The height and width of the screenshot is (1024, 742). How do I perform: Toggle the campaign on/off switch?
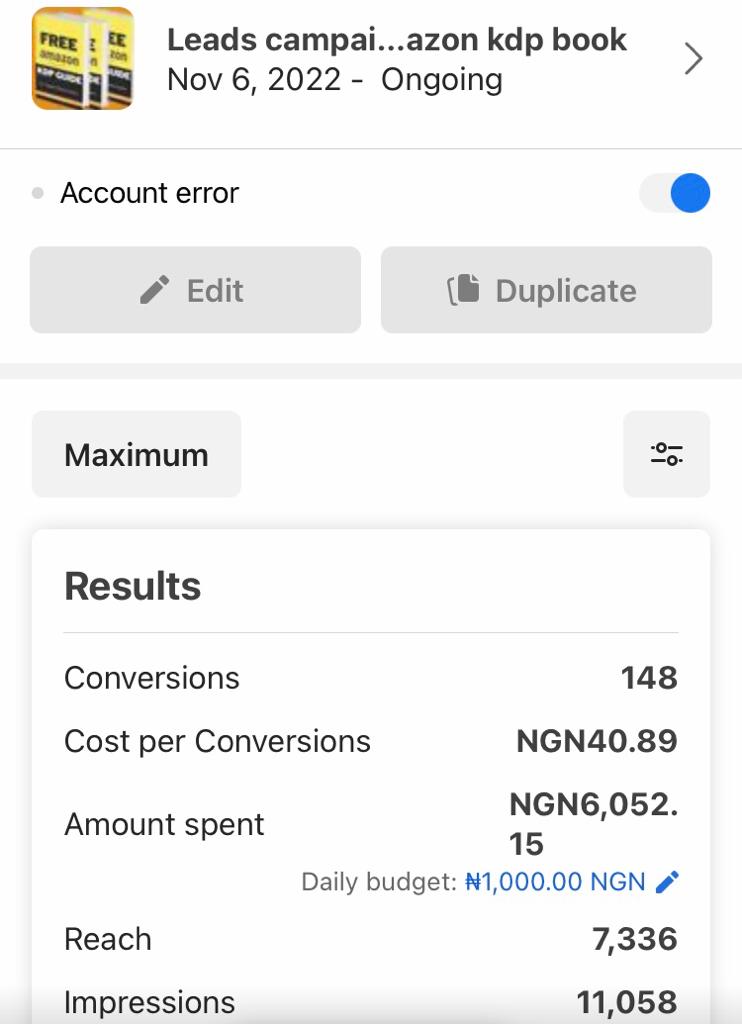pos(675,194)
